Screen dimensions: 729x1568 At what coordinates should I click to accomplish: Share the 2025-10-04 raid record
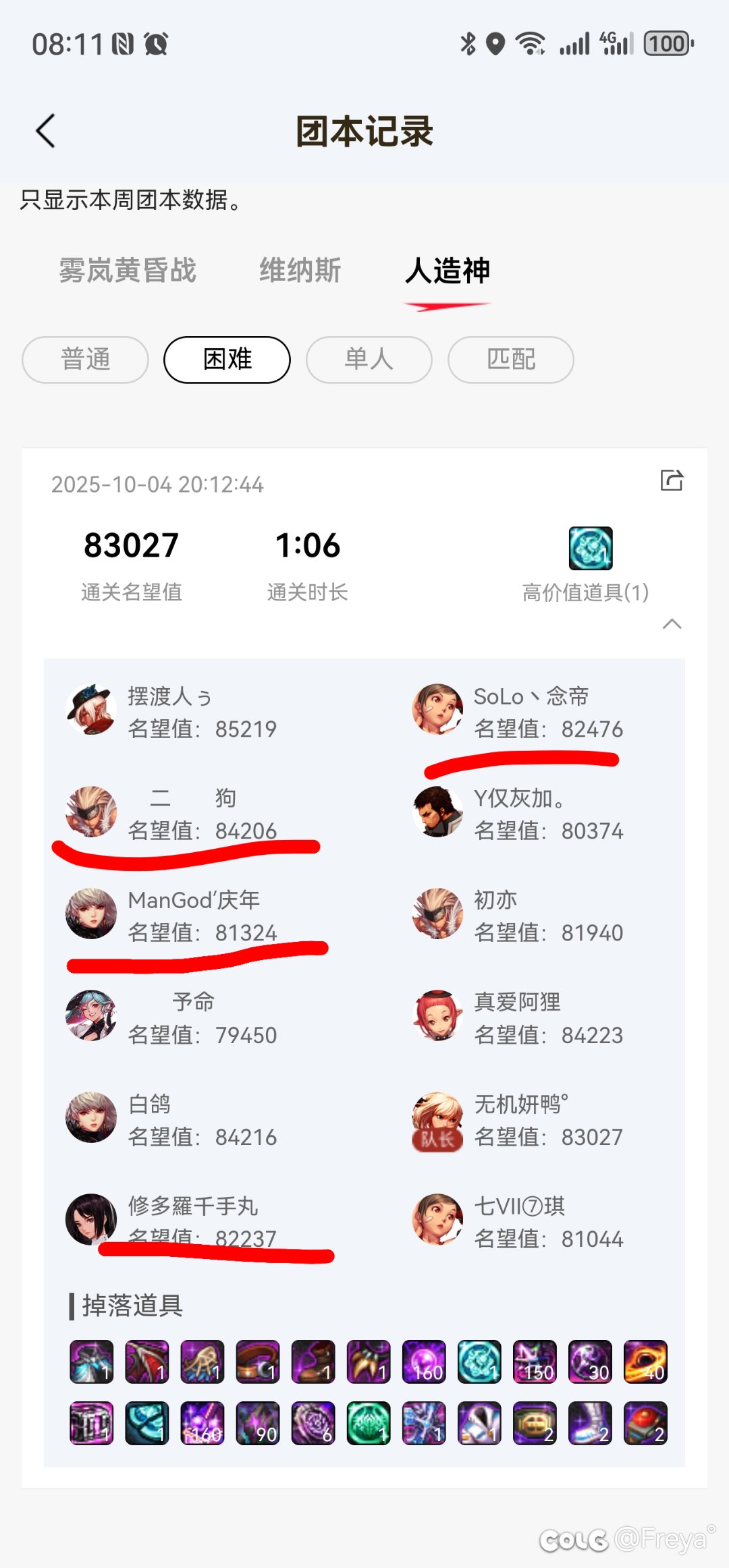click(672, 480)
